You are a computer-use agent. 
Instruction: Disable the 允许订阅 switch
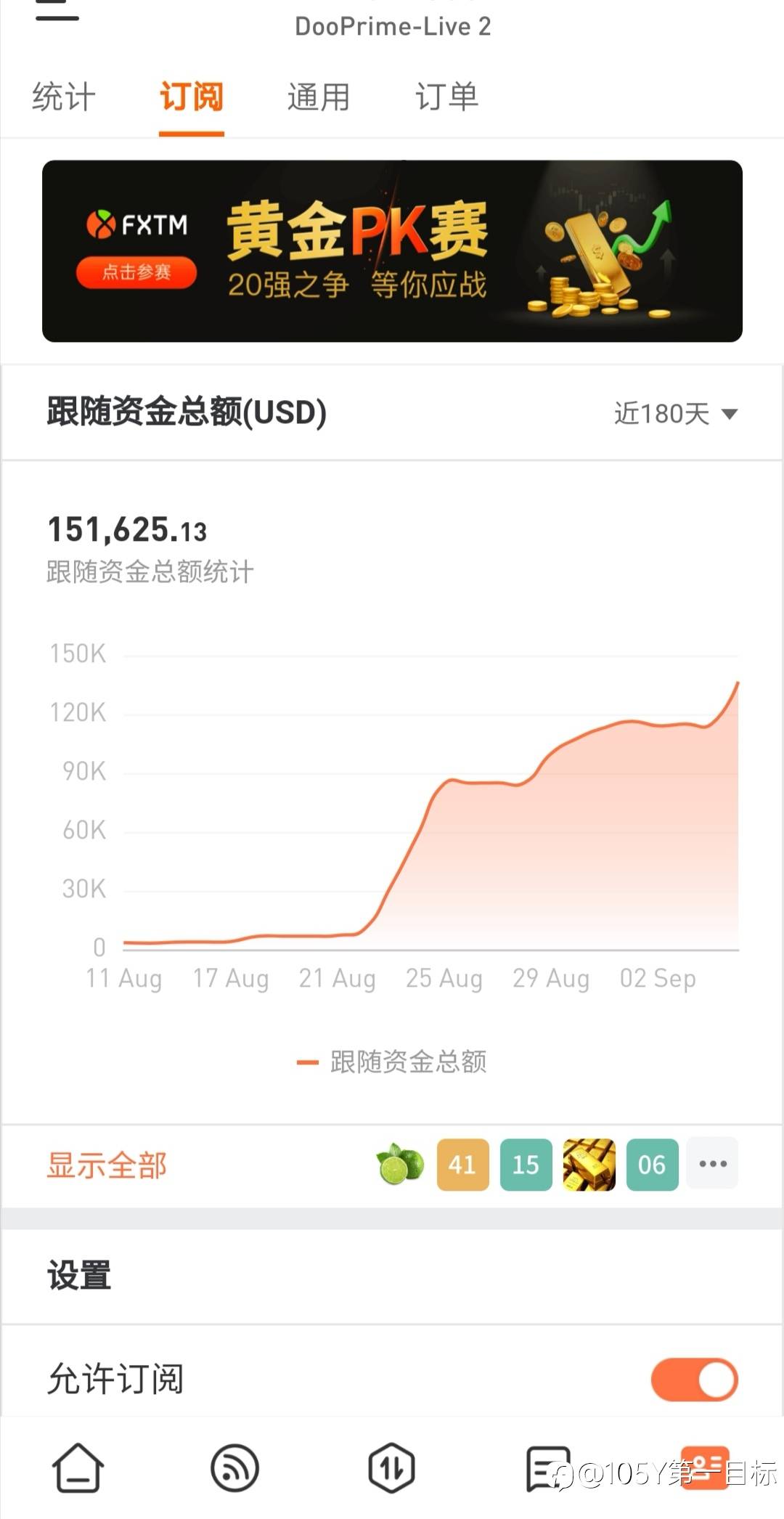(x=695, y=1380)
